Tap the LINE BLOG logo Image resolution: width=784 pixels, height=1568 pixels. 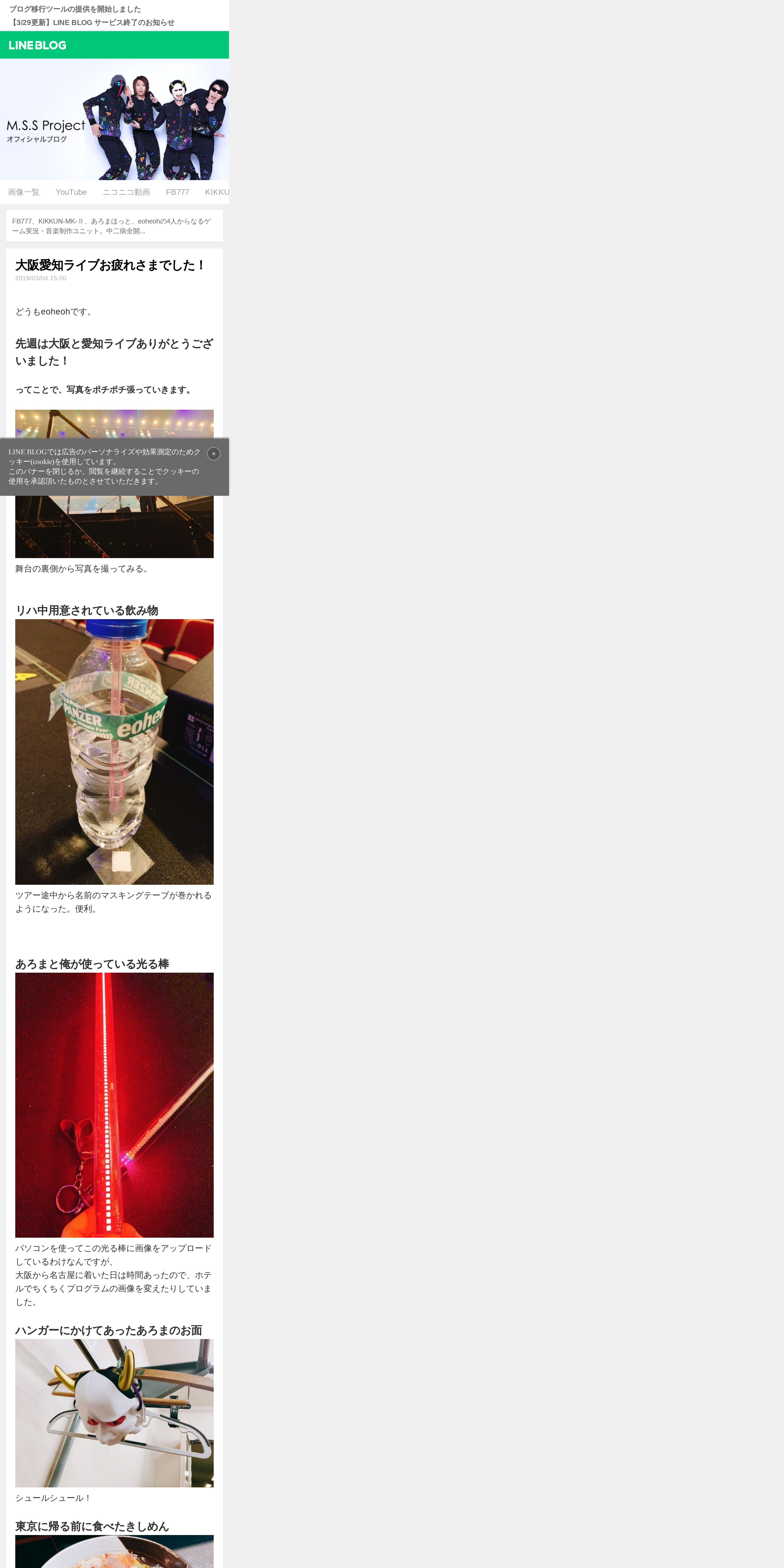[38, 45]
